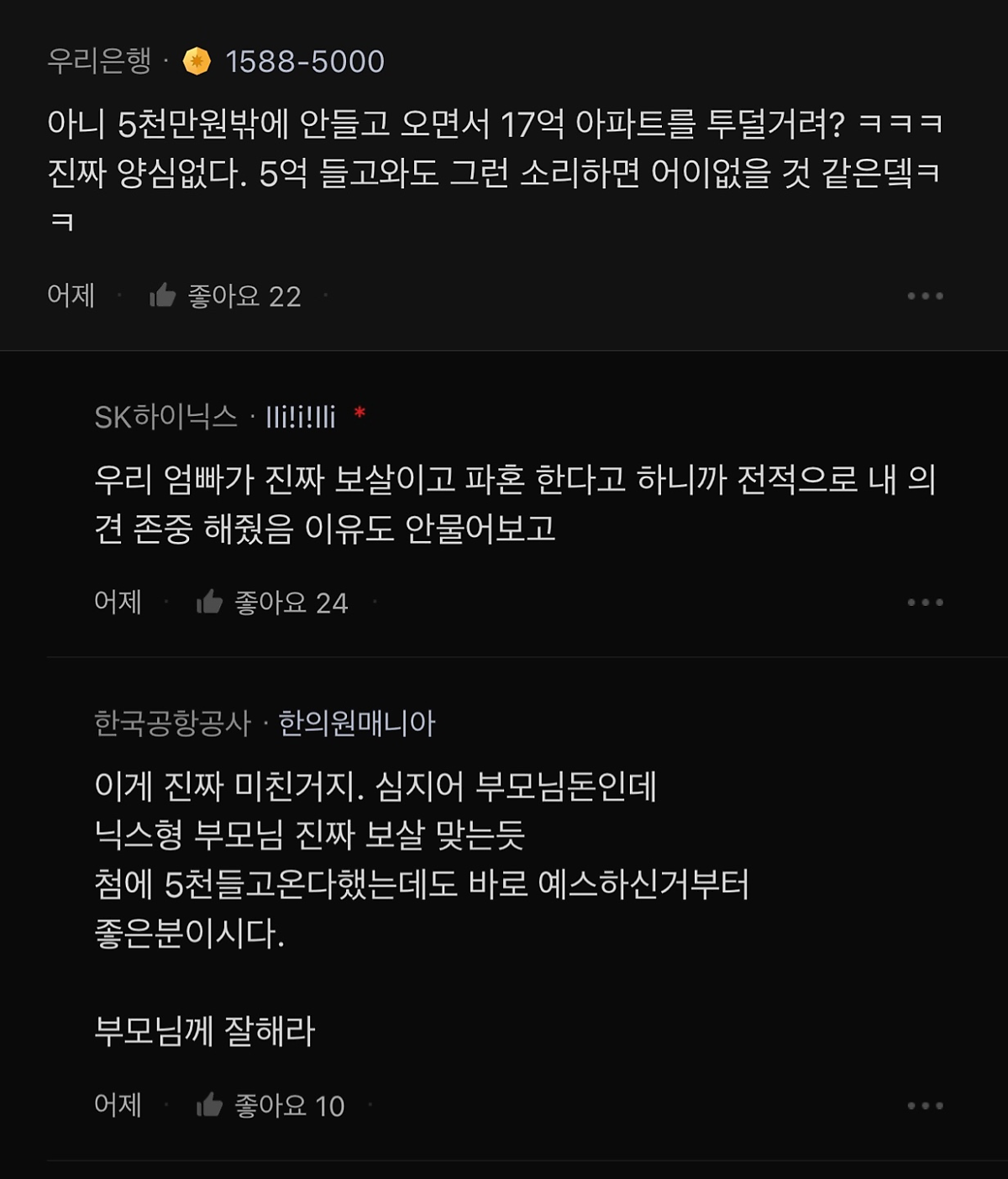Image resolution: width=1008 pixels, height=1179 pixels.
Task: Open 1588-5000's profile
Action: coord(304,61)
